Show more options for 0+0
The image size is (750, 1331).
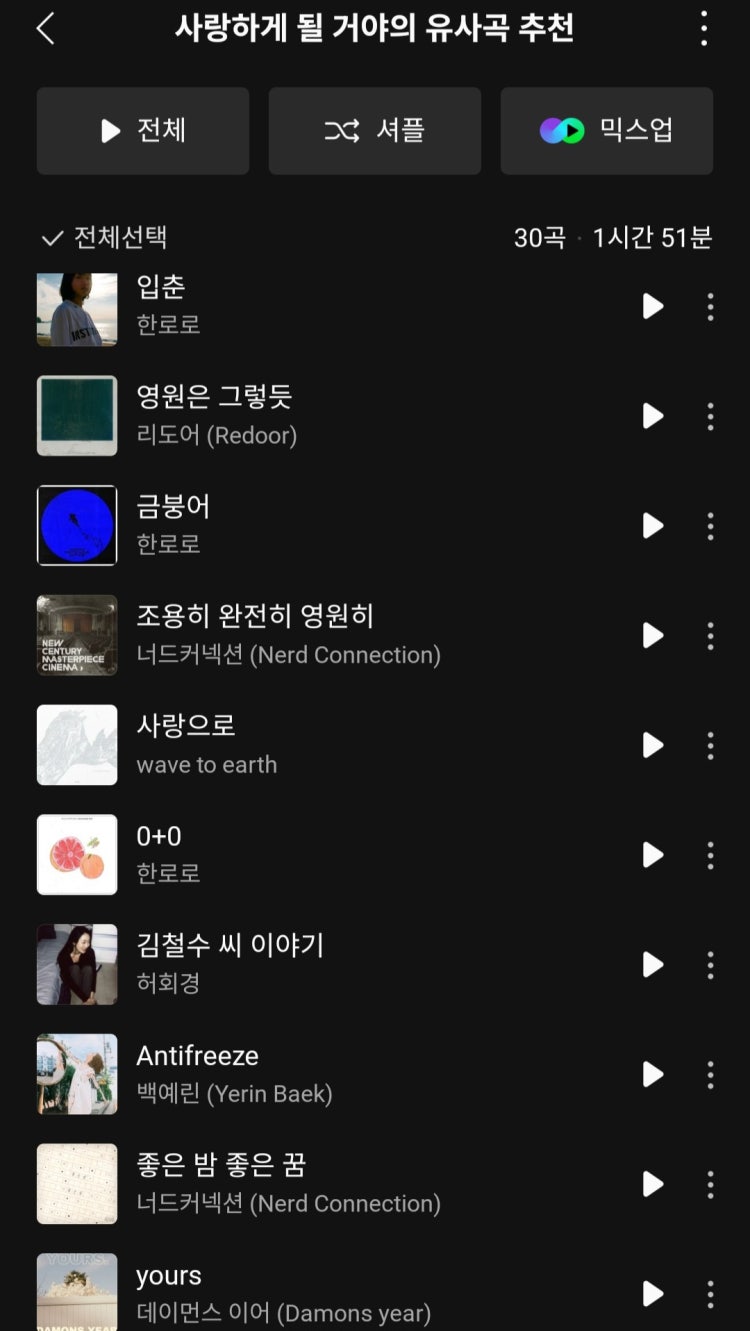[710, 855]
